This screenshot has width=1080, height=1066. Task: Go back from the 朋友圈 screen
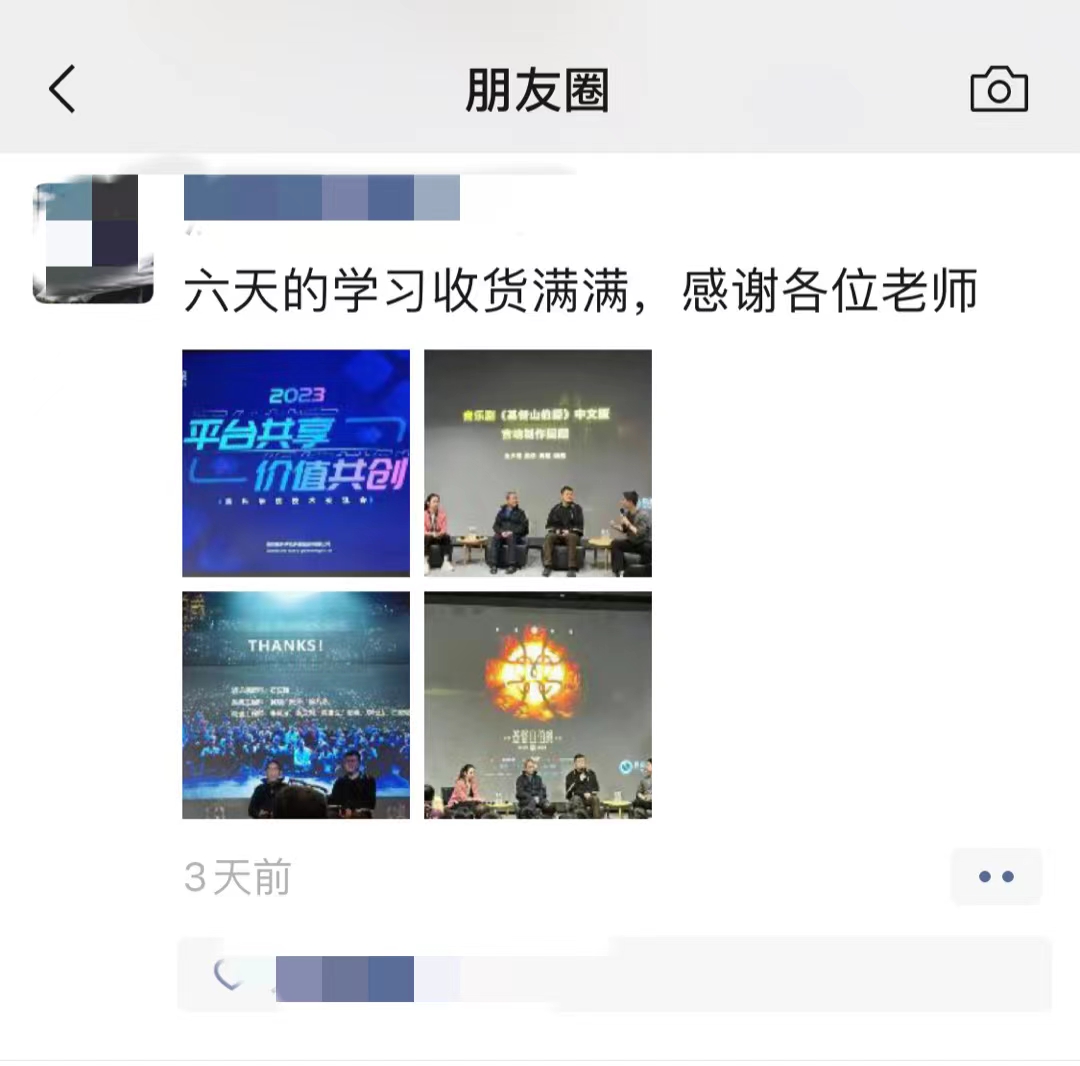tap(62, 90)
